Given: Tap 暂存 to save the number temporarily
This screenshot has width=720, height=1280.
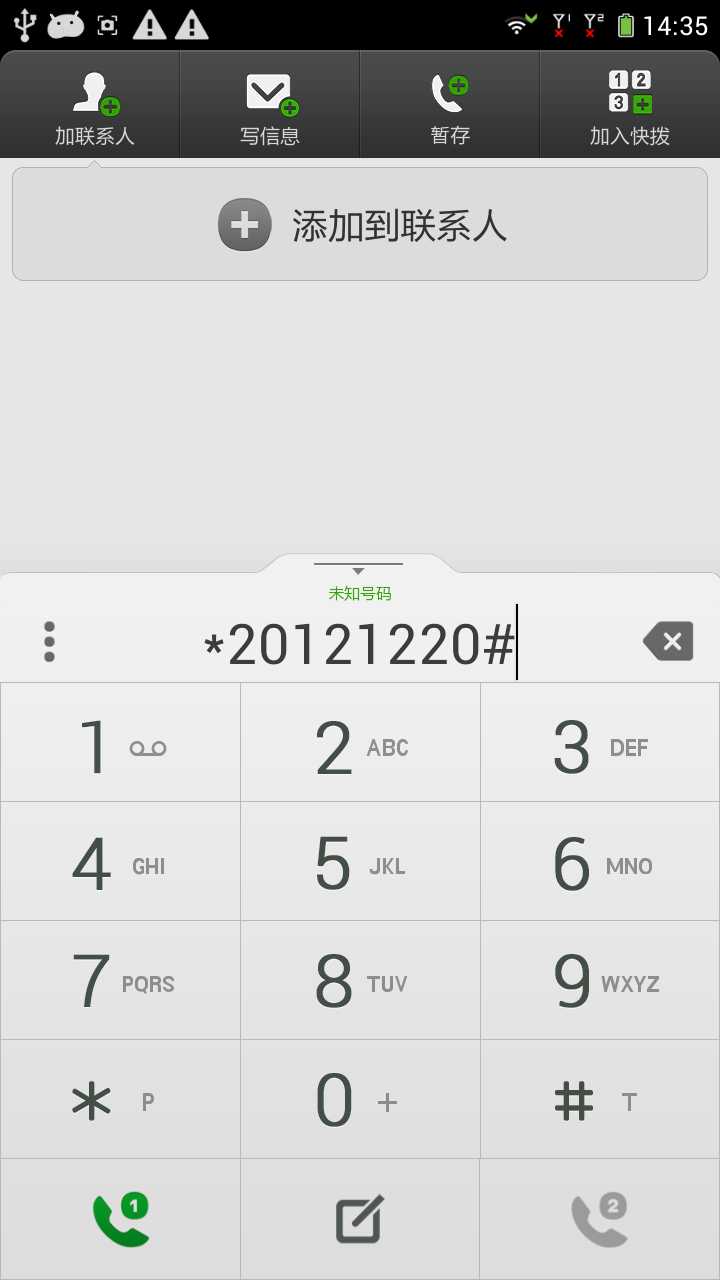Looking at the screenshot, I should (450, 107).
